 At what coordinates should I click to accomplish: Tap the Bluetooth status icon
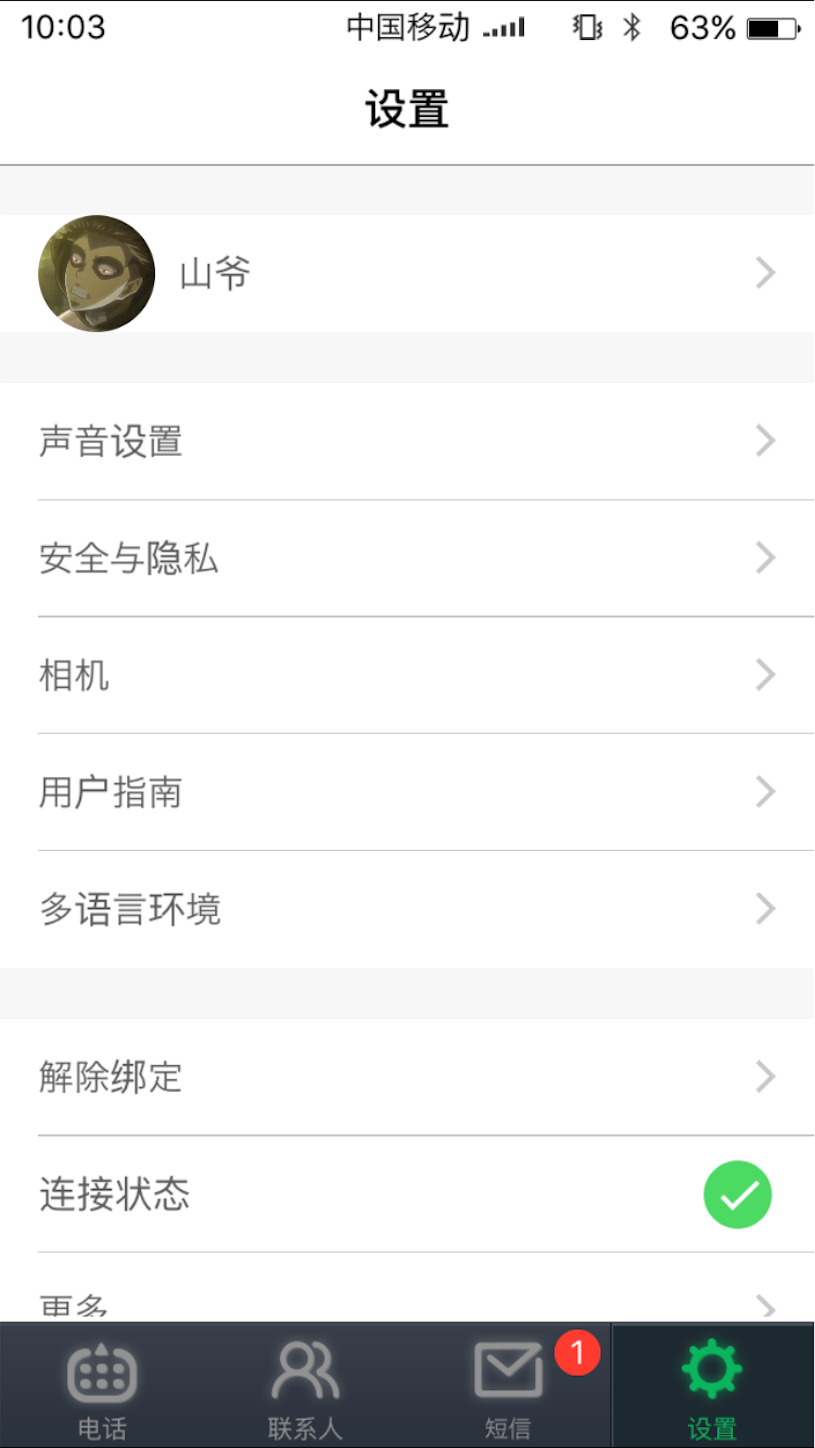tap(634, 29)
